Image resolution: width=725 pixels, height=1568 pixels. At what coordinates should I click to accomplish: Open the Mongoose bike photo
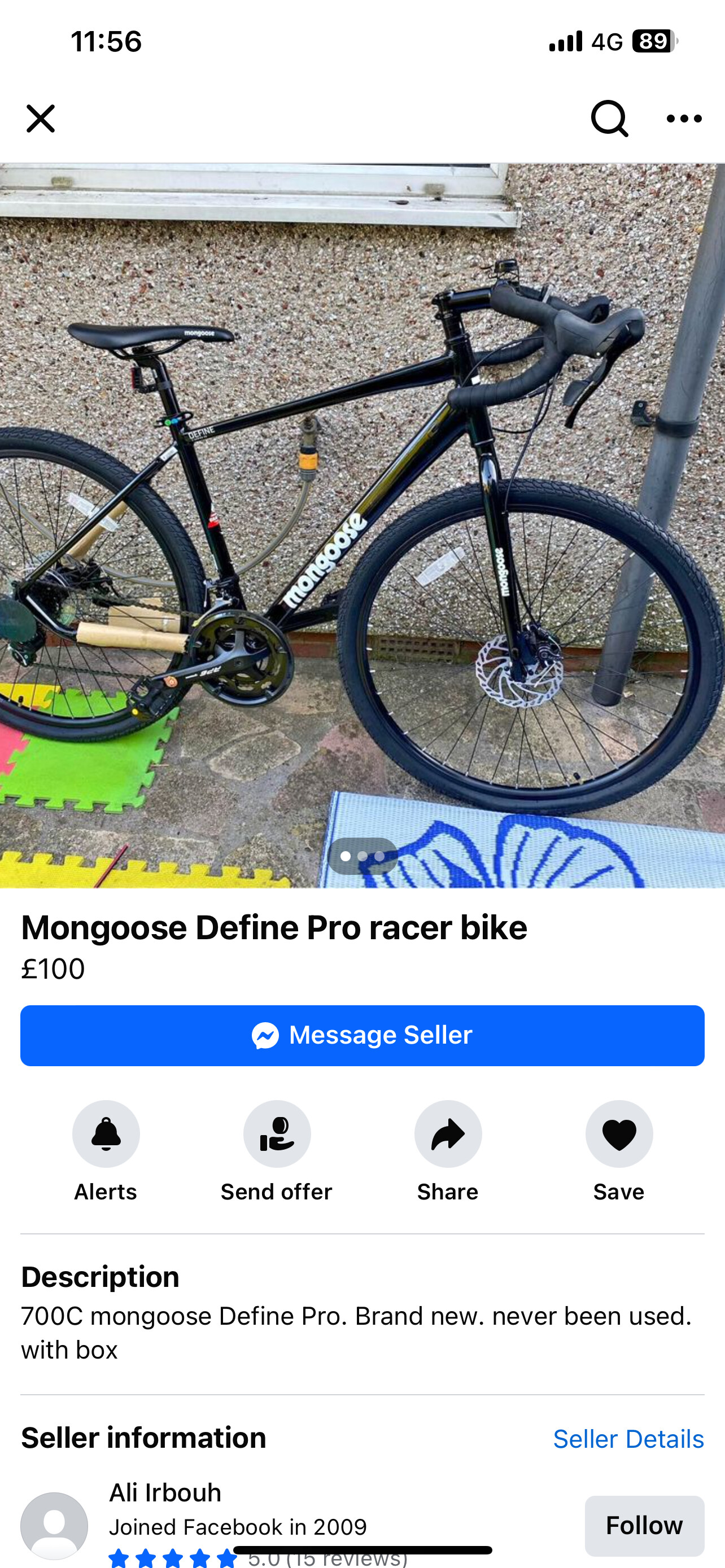click(x=362, y=525)
